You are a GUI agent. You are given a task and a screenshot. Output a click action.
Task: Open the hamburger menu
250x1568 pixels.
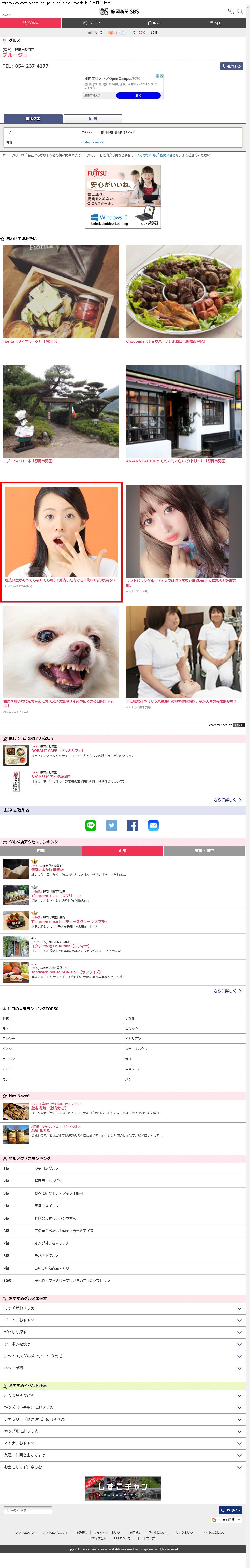pyautogui.click(x=6, y=11)
